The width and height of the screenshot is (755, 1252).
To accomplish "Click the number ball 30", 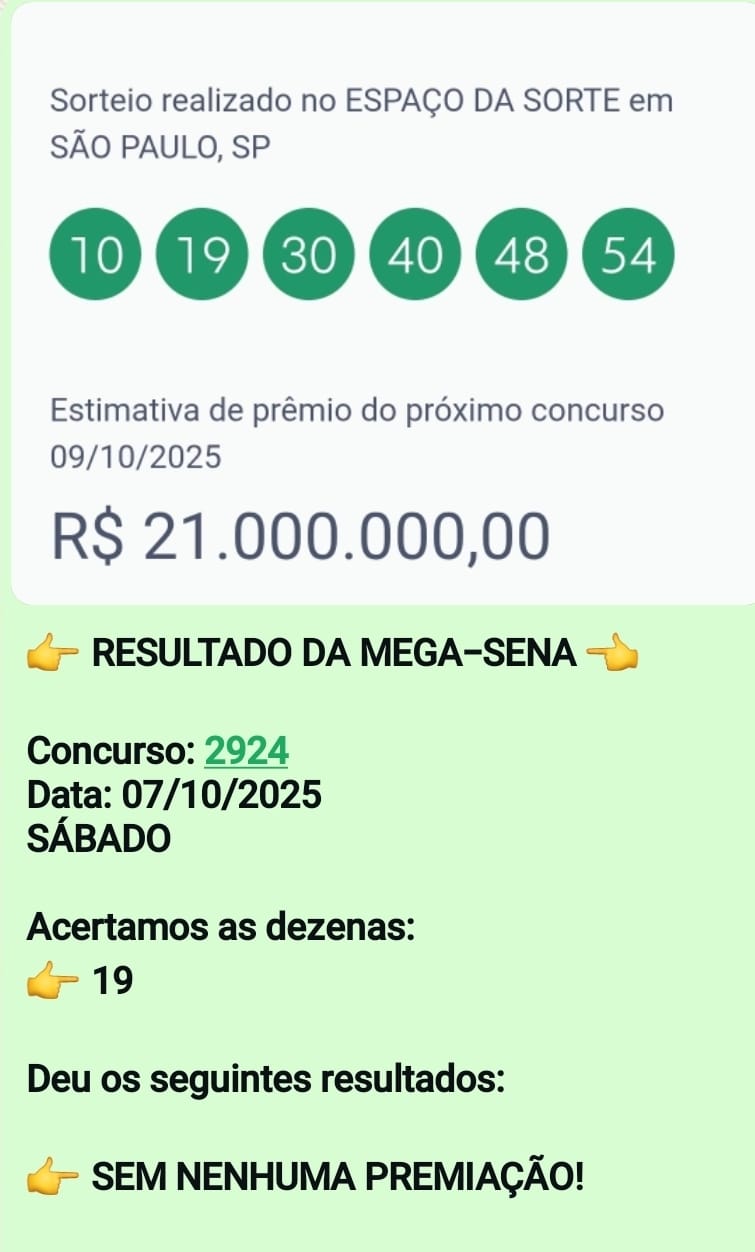I will (x=309, y=256).
